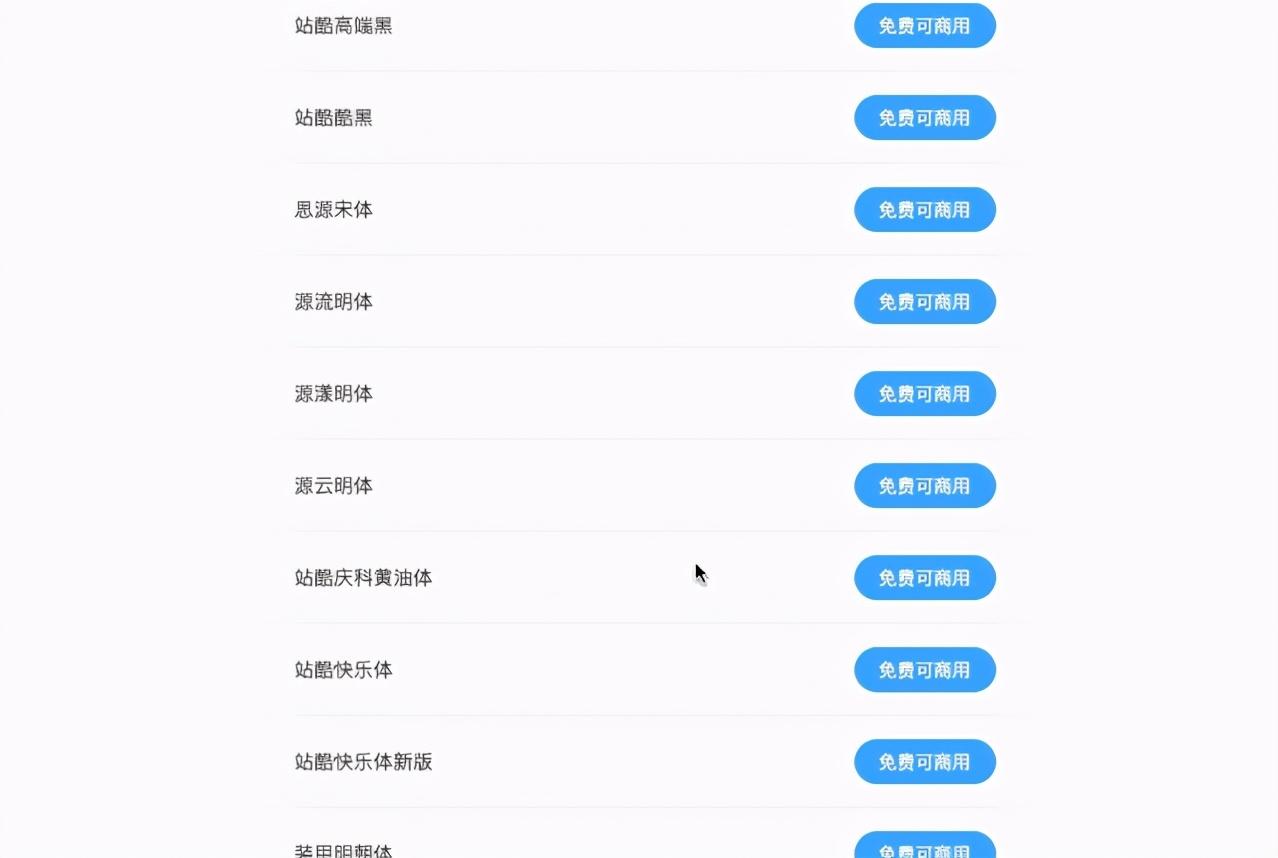Choose the 免费可商用 button for 源流明体
This screenshot has width=1278, height=858.
924,302
